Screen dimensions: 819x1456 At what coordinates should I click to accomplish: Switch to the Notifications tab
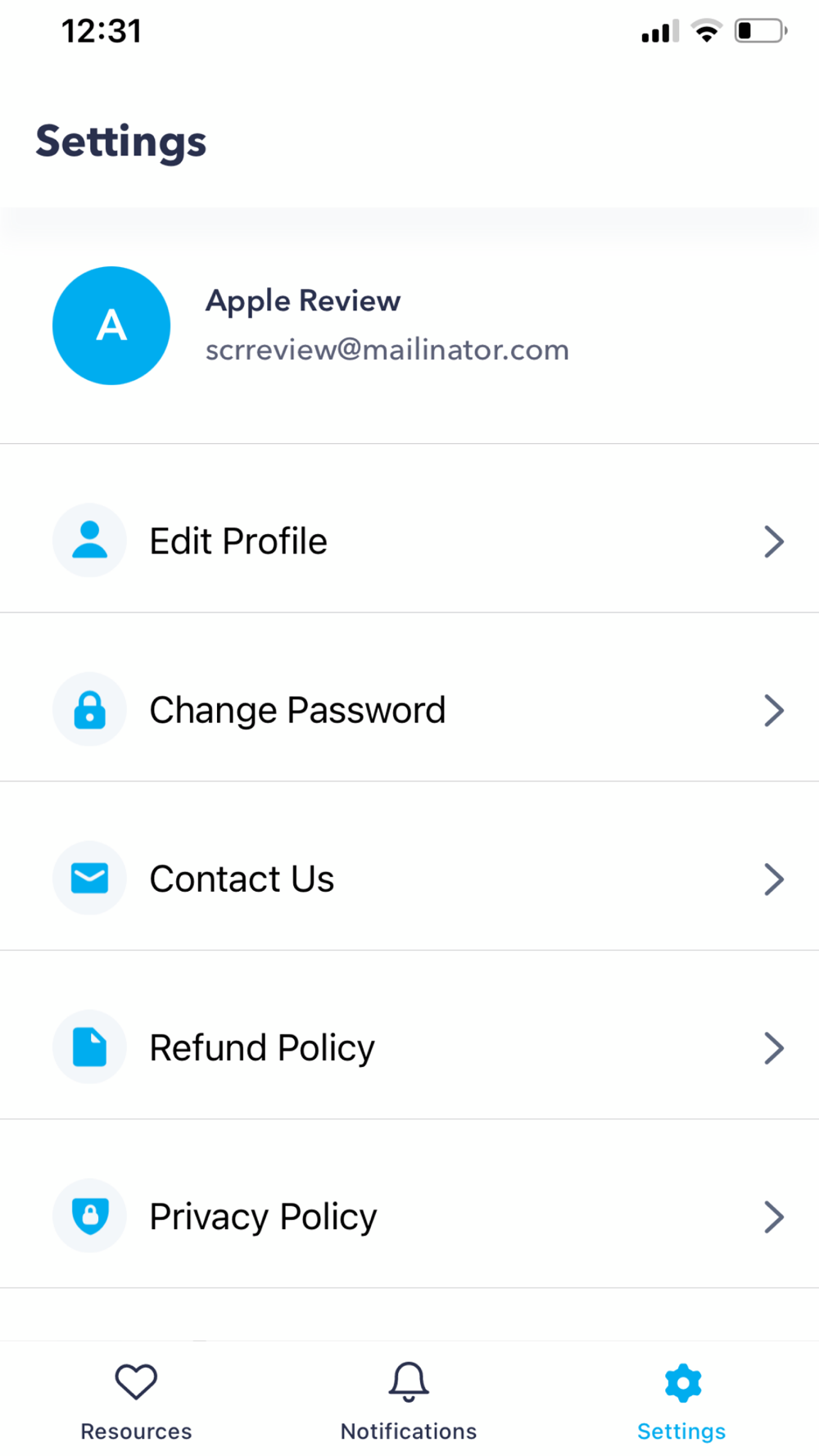409,1400
